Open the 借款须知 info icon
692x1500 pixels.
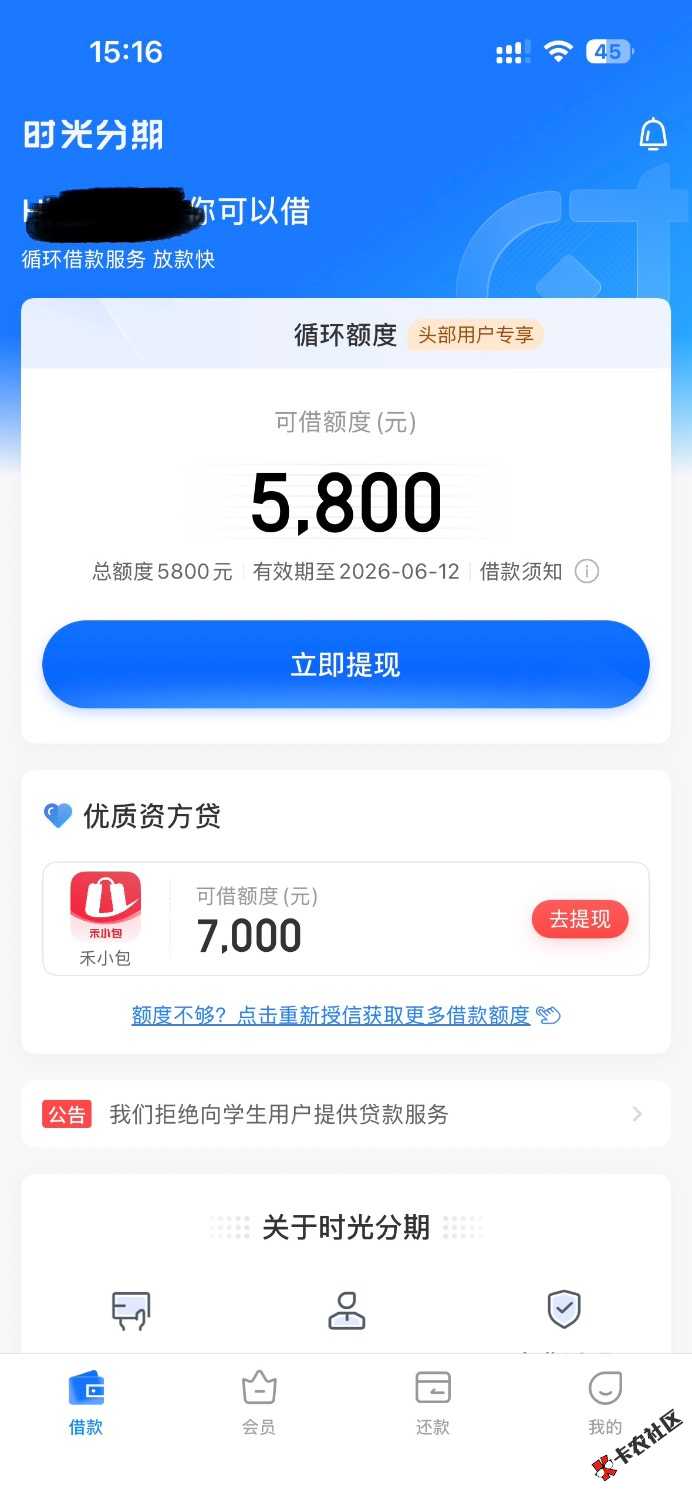(x=587, y=572)
